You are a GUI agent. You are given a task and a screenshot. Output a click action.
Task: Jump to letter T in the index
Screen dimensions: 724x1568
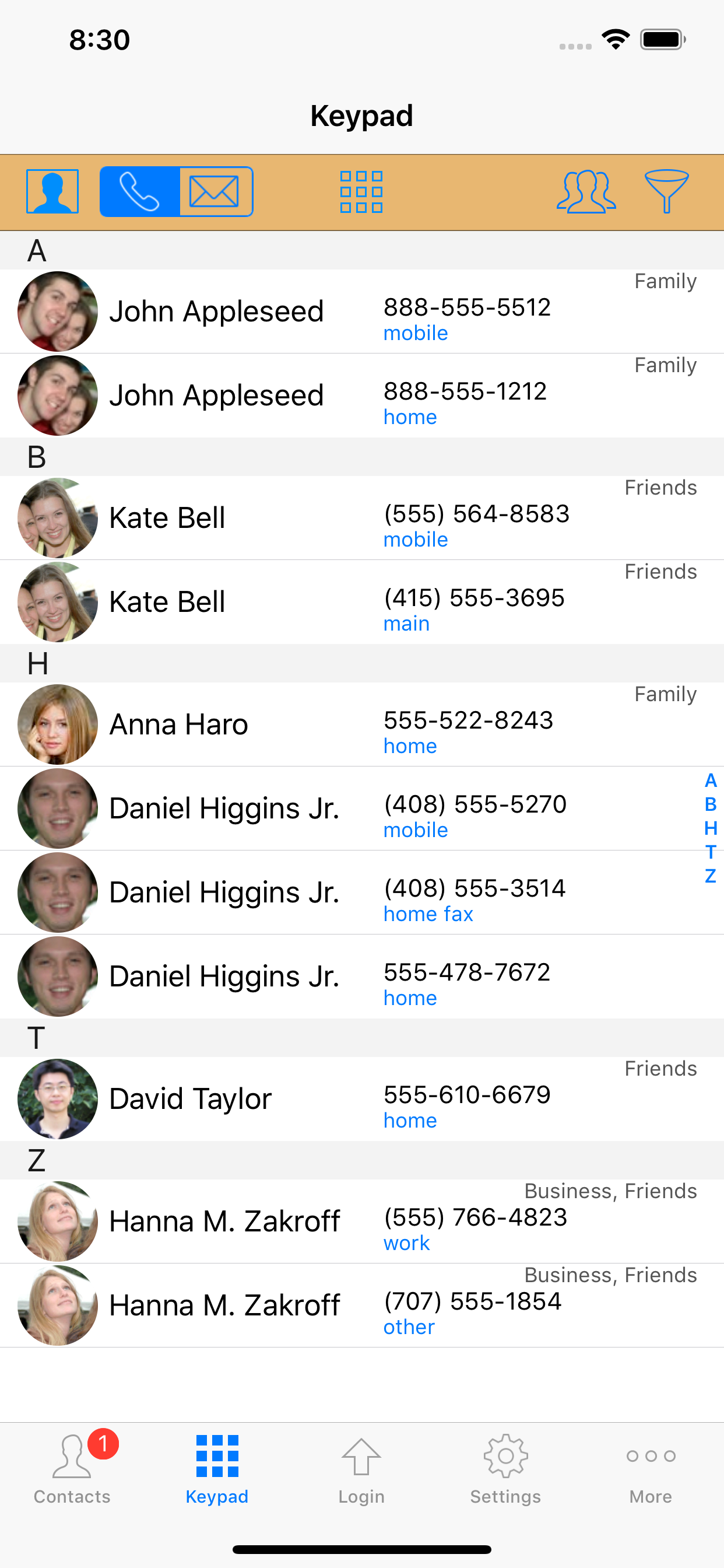click(x=710, y=852)
